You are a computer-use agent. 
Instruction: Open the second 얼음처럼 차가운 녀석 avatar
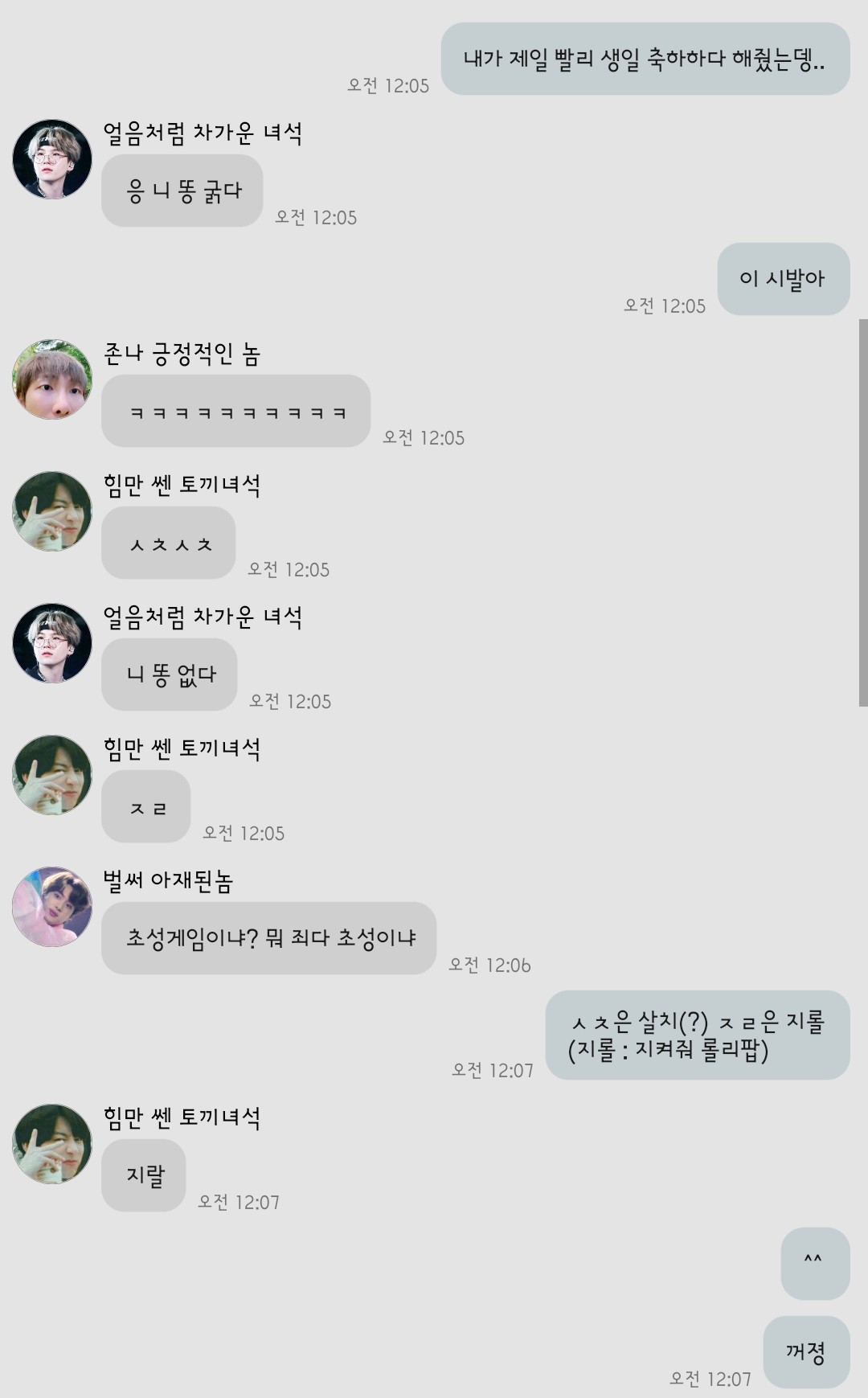point(50,642)
